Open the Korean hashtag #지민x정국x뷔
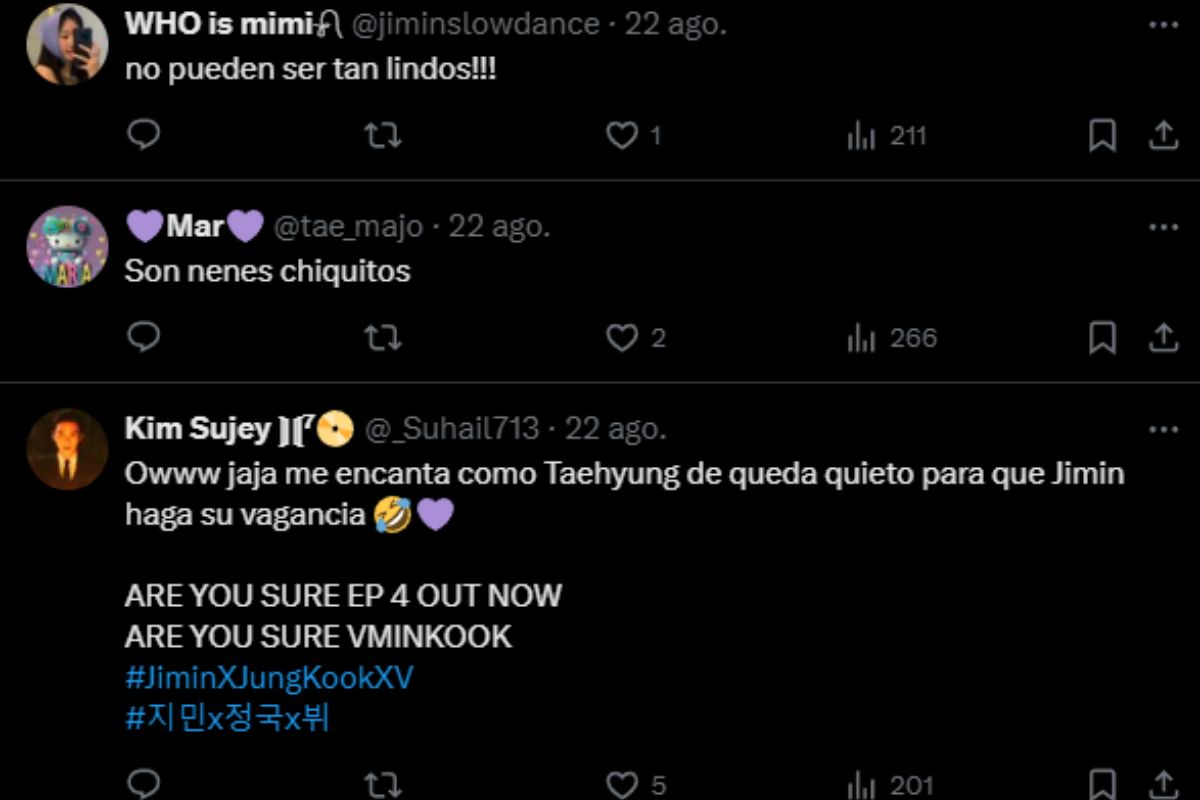1200x800 pixels. (227, 718)
